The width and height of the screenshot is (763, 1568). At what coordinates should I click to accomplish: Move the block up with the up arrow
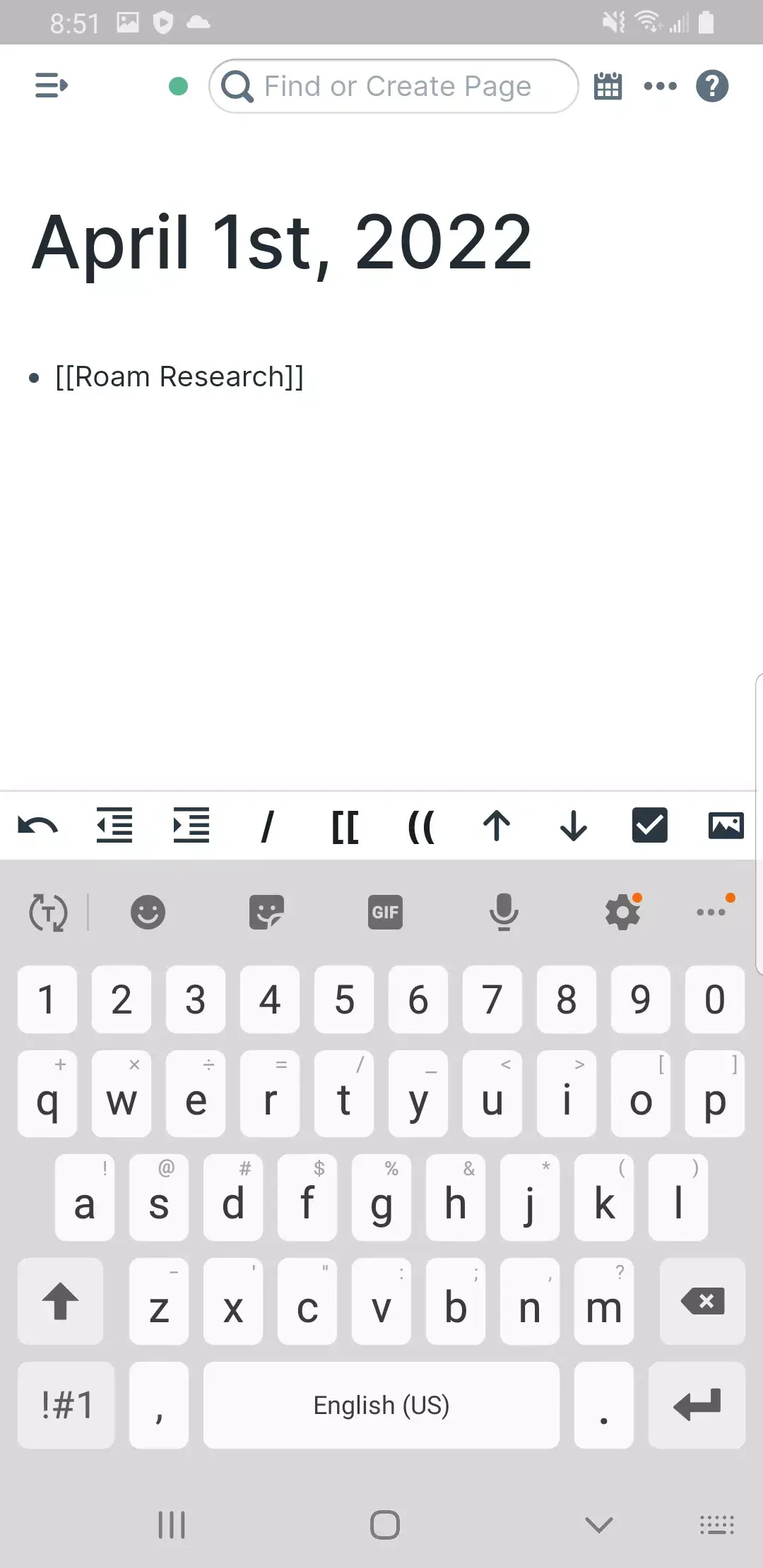pyautogui.click(x=497, y=825)
